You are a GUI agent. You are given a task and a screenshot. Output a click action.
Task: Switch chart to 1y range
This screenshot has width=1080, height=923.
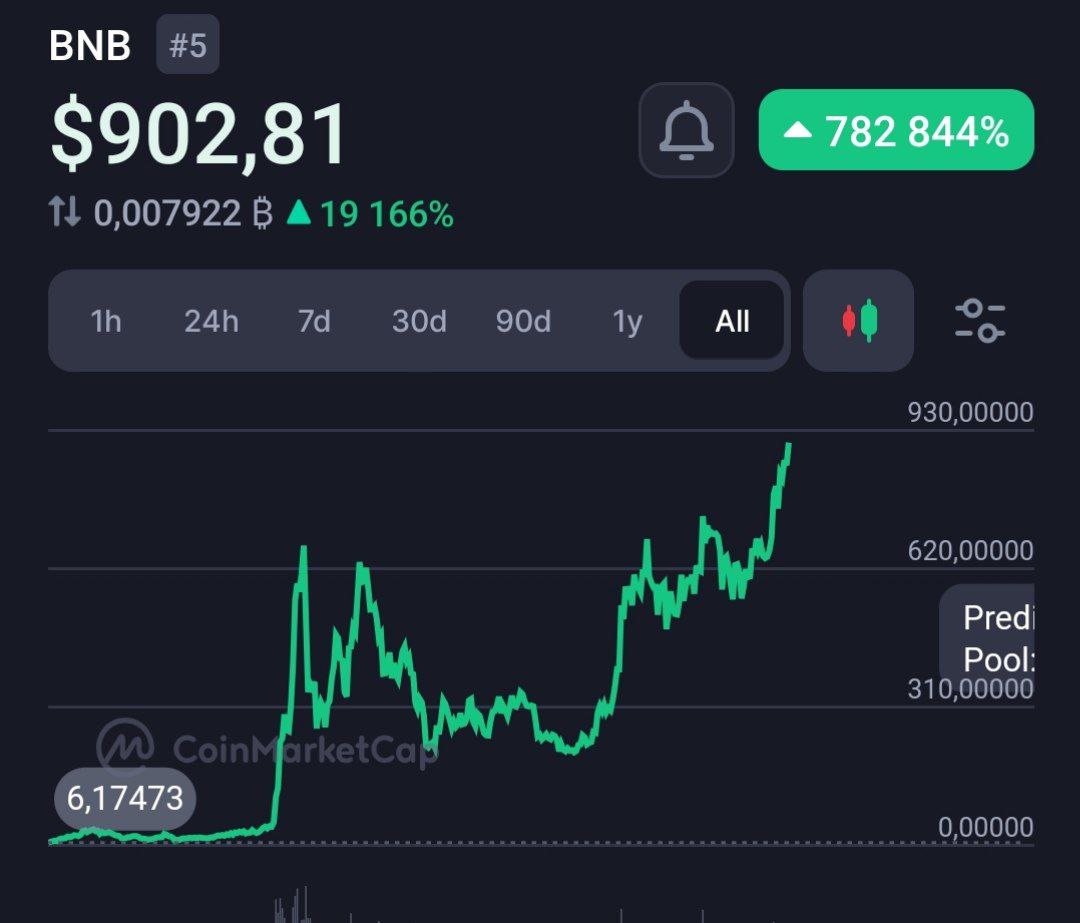(x=627, y=321)
